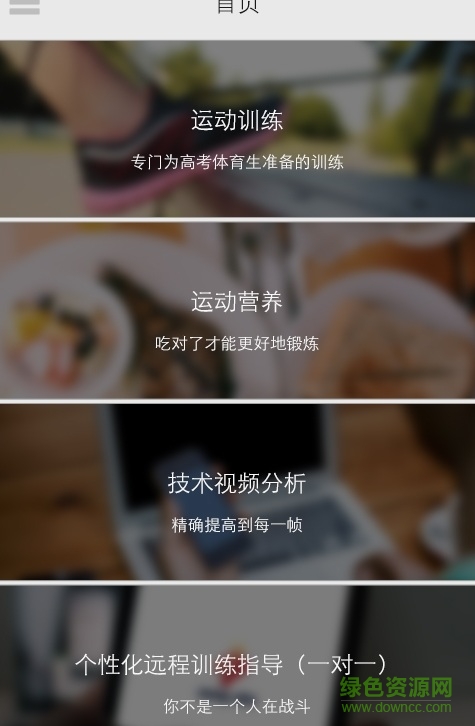Open the 运动营养 card

click(238, 310)
